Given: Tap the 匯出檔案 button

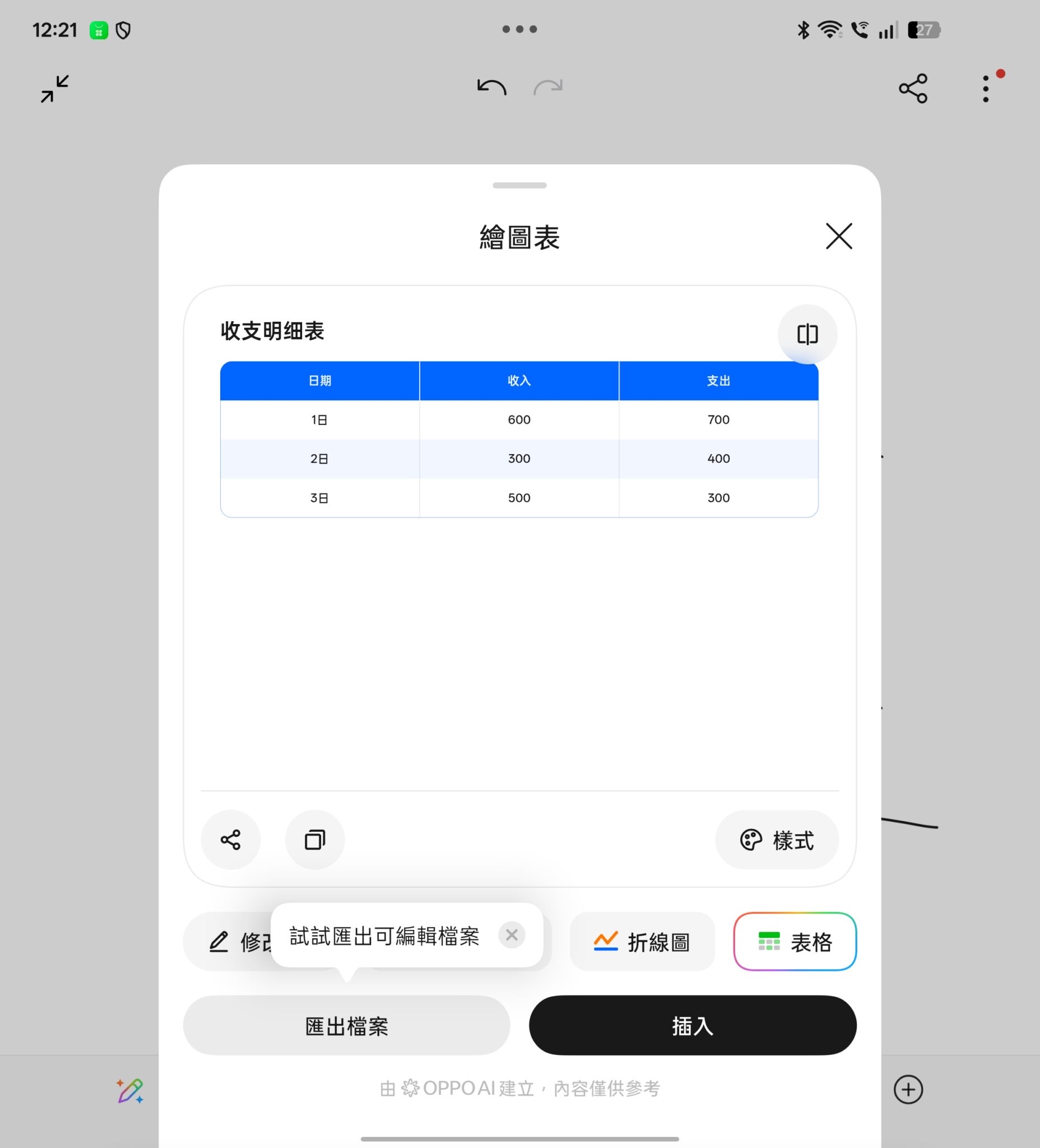Looking at the screenshot, I should [x=346, y=1026].
